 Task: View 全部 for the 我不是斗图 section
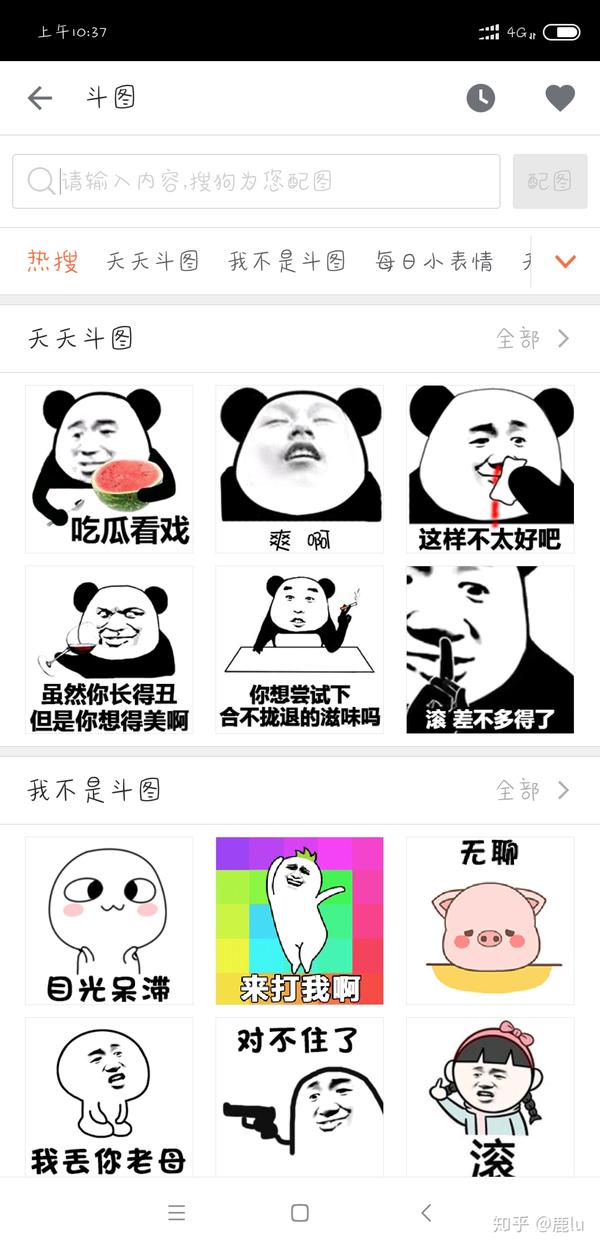coord(533,791)
